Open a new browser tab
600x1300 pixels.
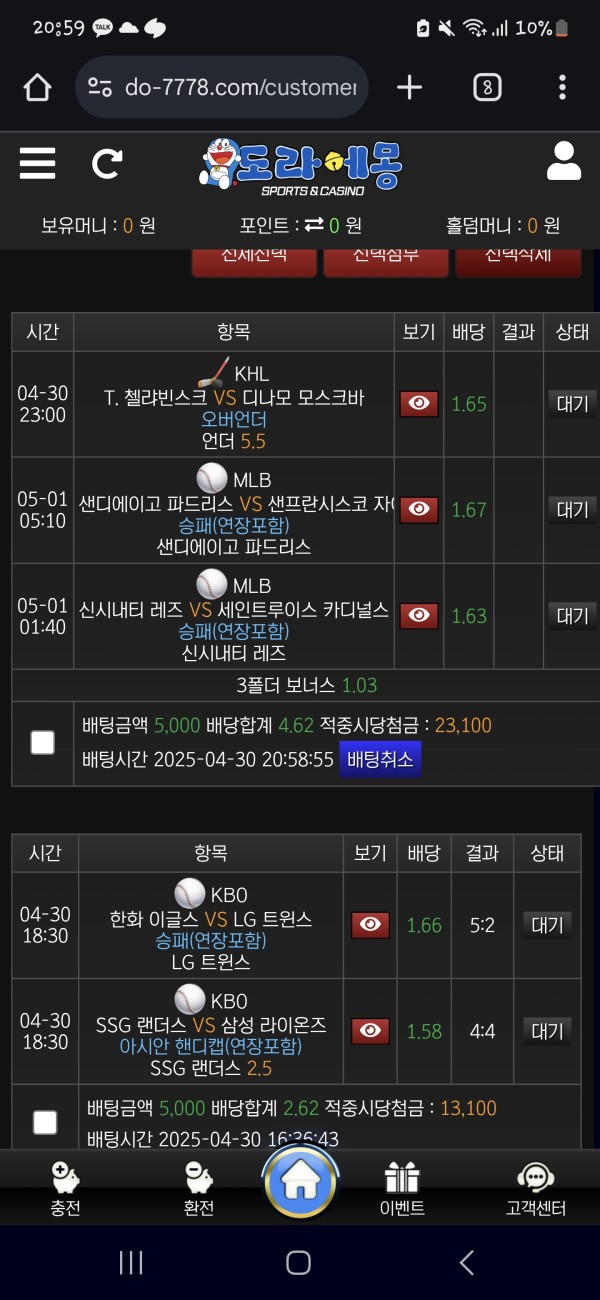409,88
